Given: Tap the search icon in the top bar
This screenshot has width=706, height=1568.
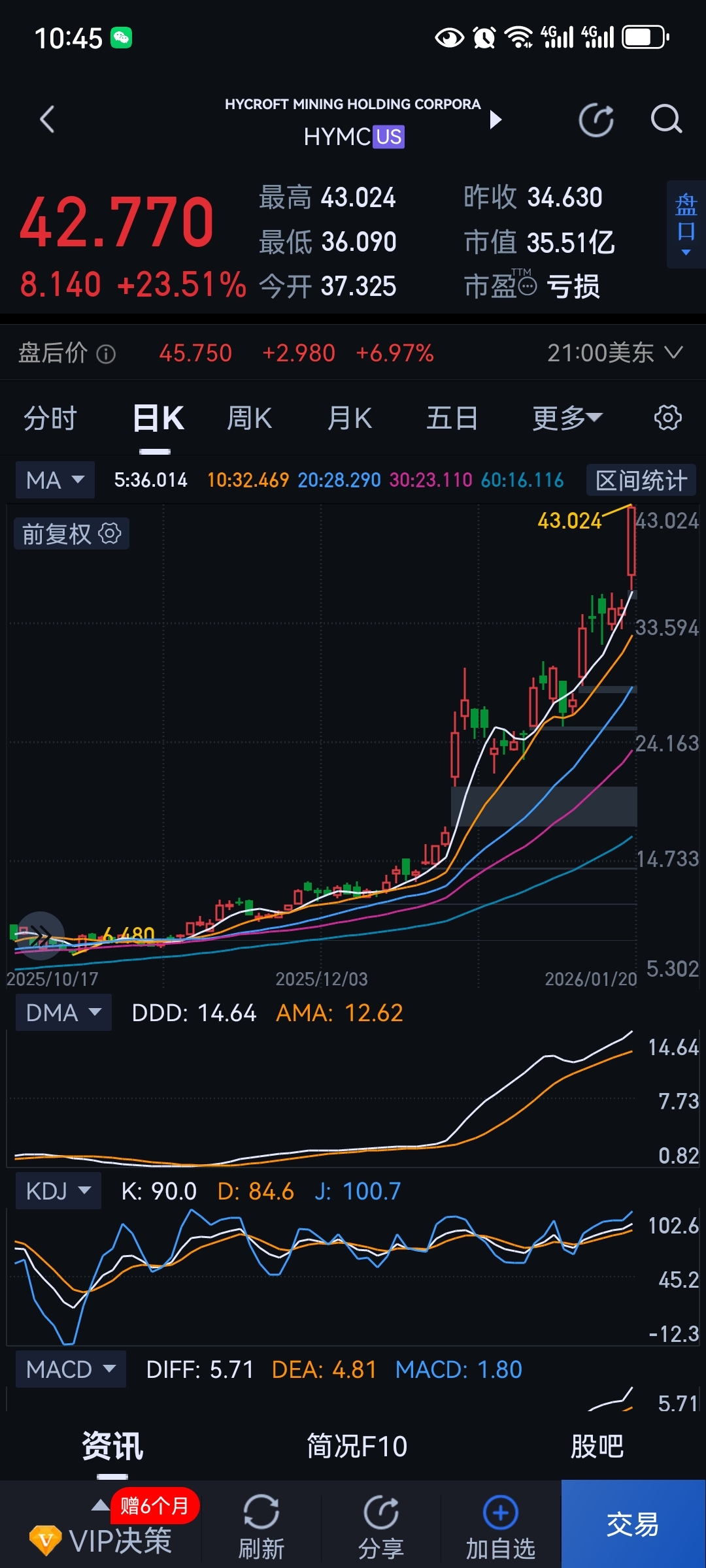Looking at the screenshot, I should point(666,120).
